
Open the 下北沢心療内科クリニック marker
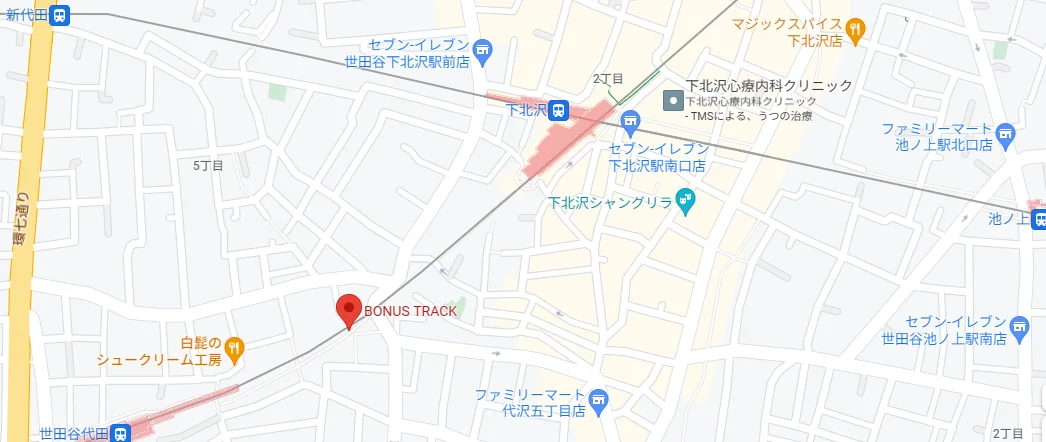674,101
